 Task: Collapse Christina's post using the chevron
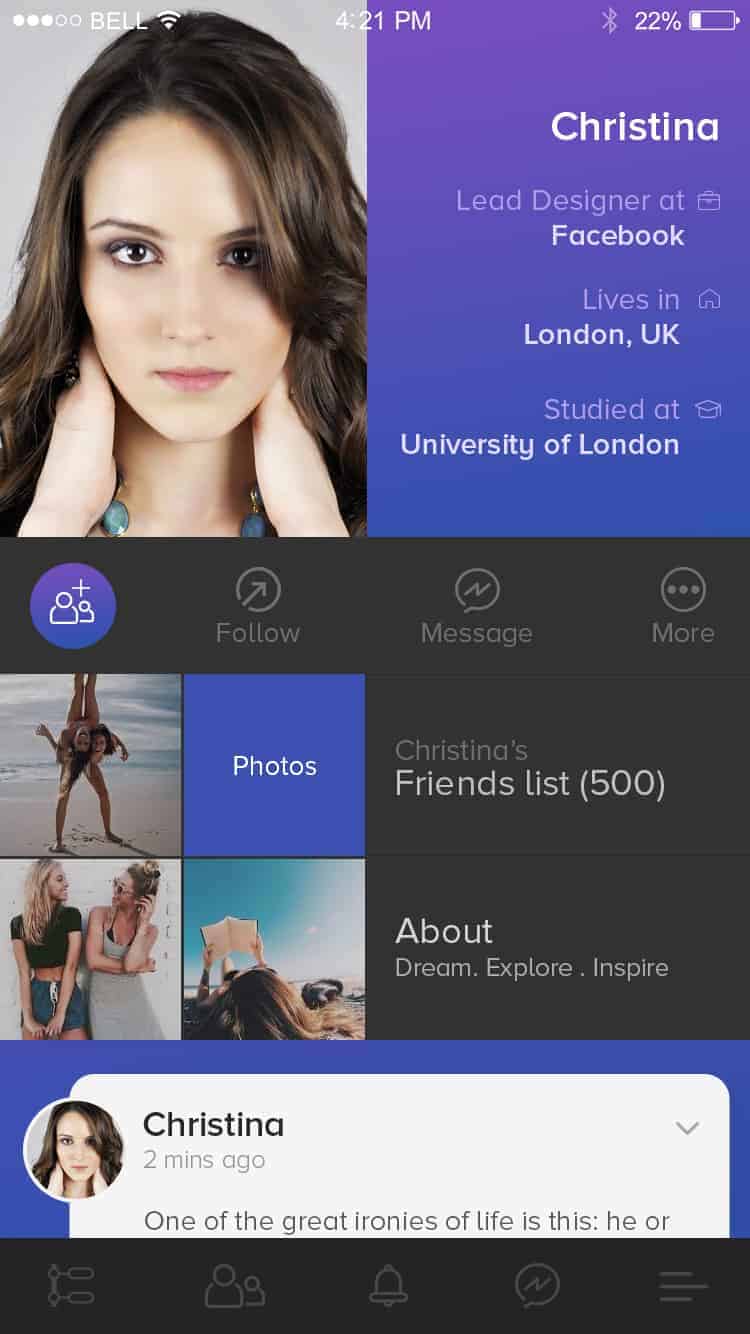tap(687, 1127)
